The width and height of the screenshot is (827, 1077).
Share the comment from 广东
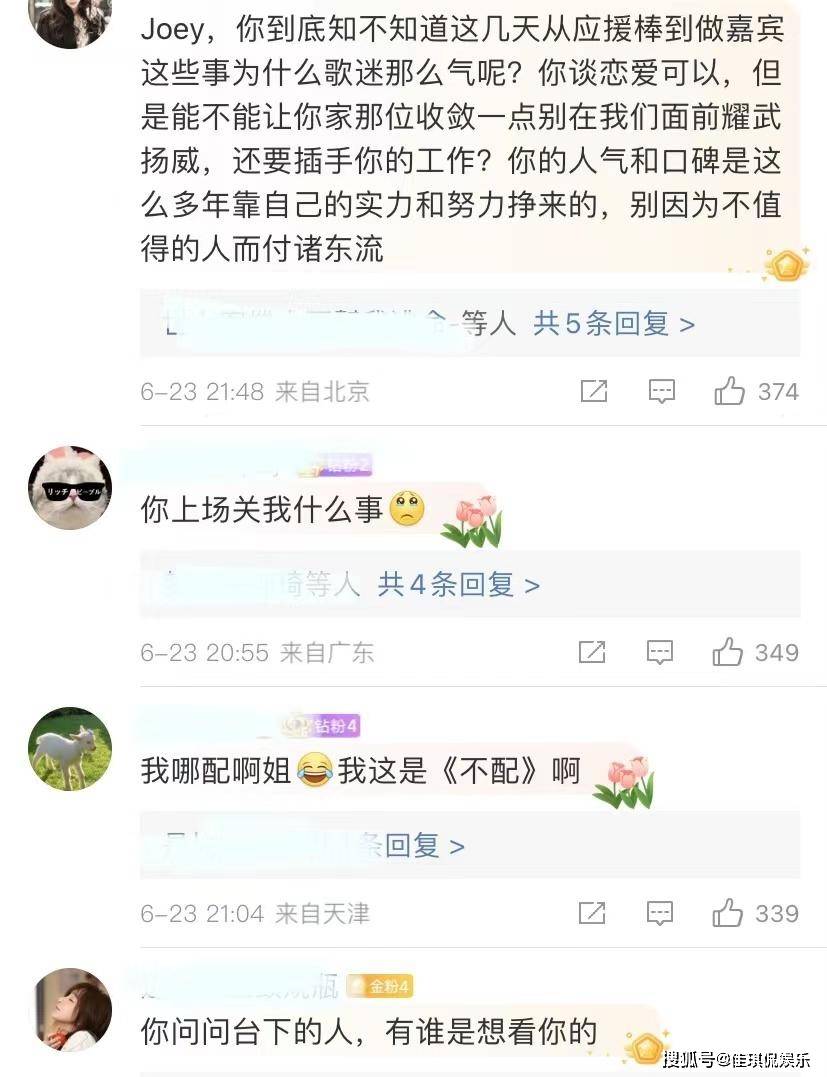pyautogui.click(x=592, y=653)
